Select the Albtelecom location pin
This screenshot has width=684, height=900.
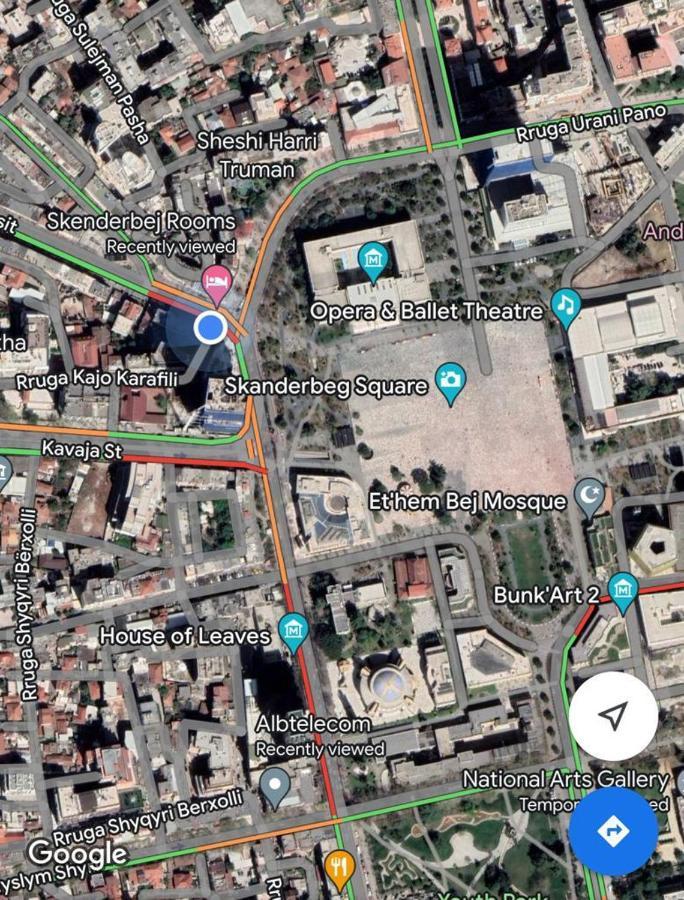click(275, 785)
